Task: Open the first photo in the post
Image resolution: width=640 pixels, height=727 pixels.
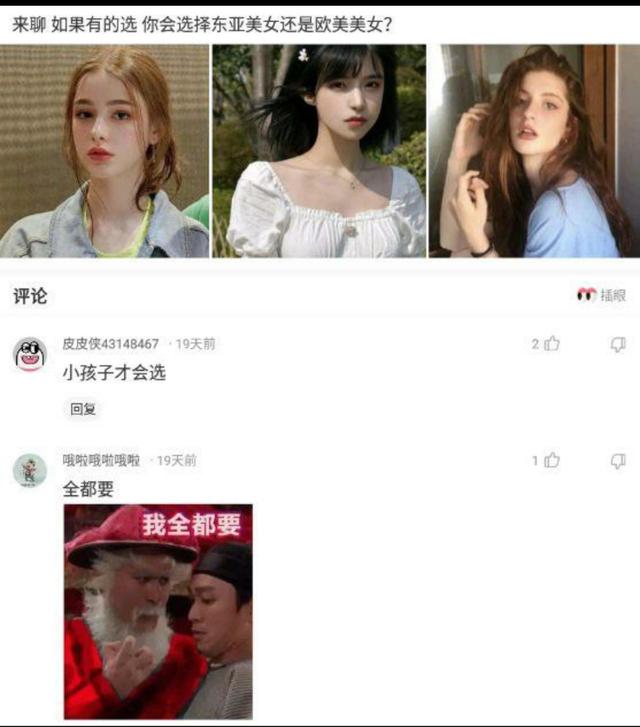Action: [104, 150]
